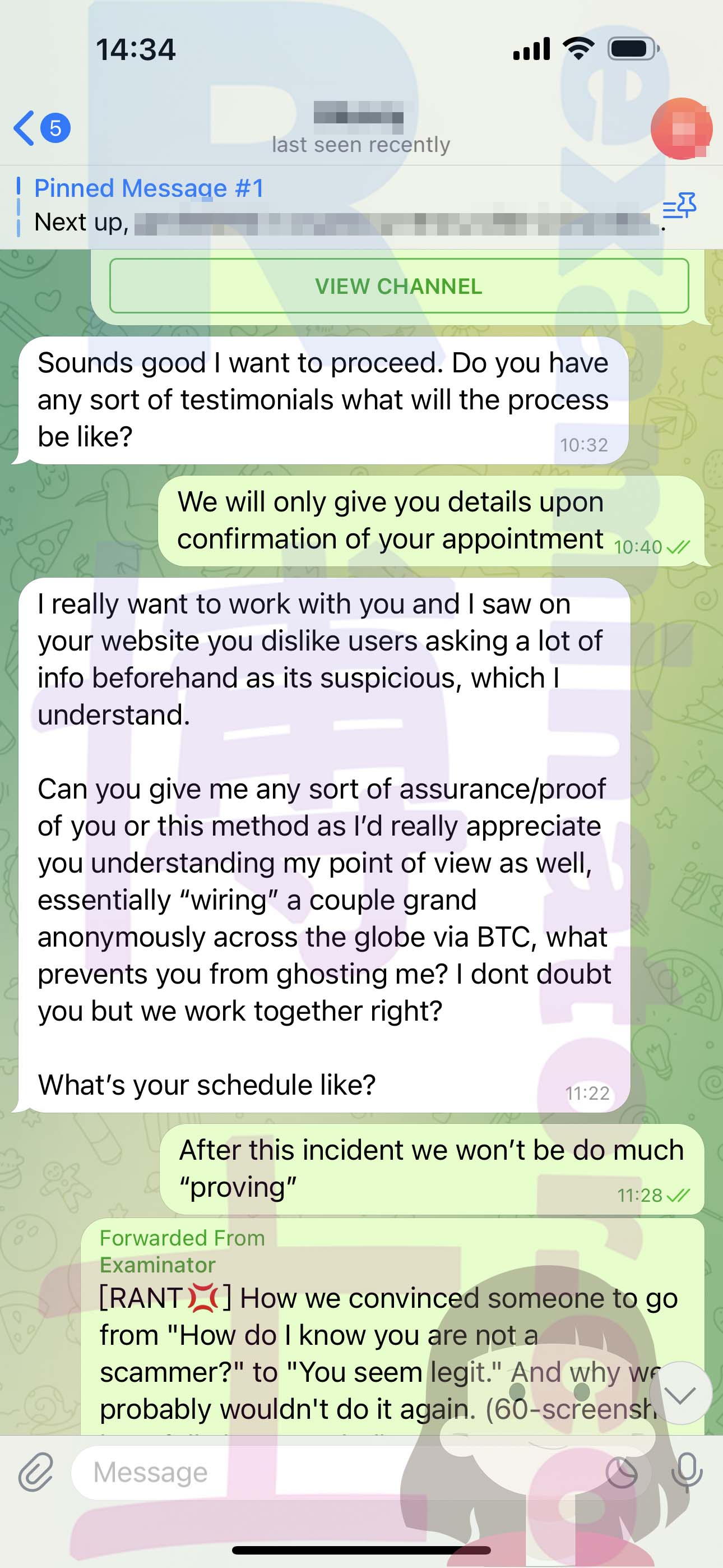Open the sticker panel icon
Viewport: 723px width, 1568px height.
point(622,1473)
